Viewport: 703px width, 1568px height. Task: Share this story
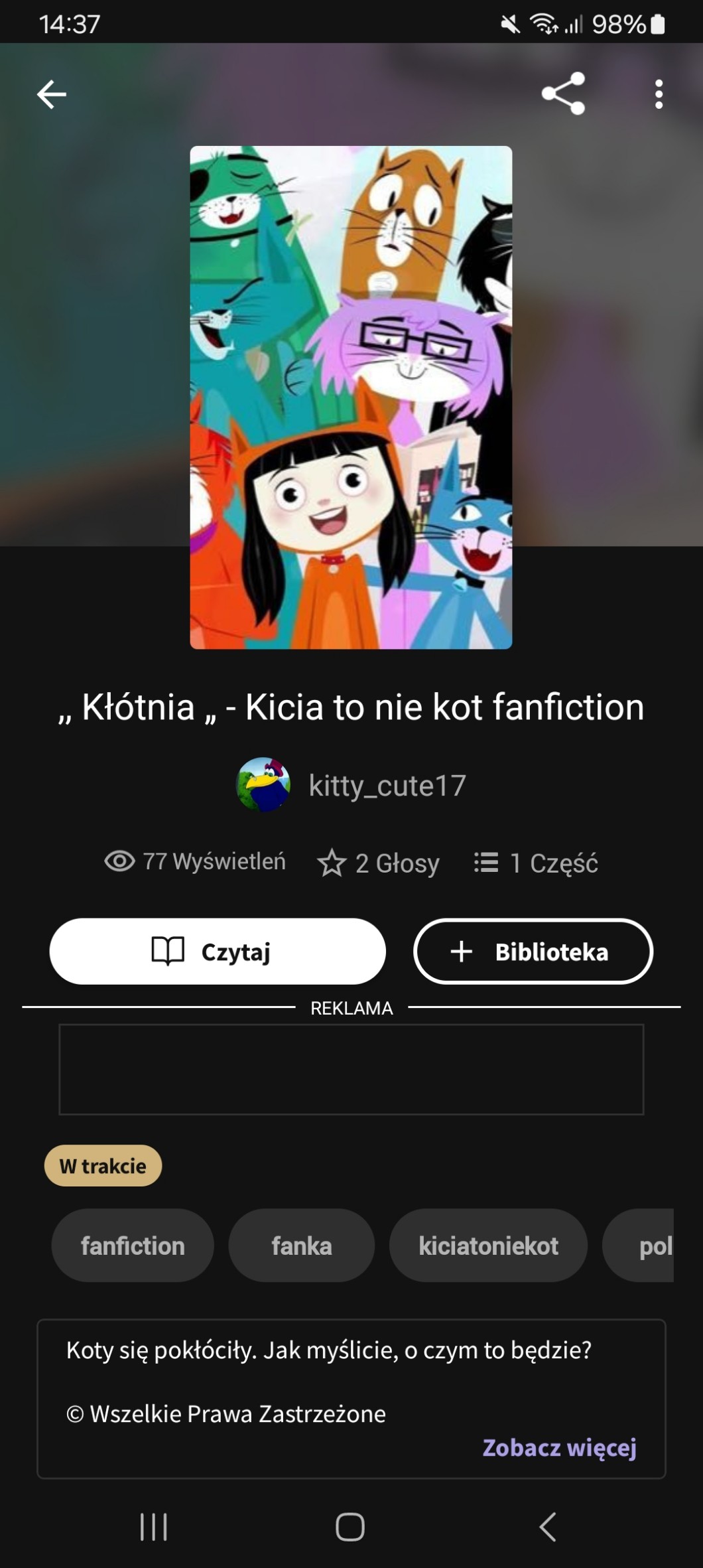(x=563, y=94)
